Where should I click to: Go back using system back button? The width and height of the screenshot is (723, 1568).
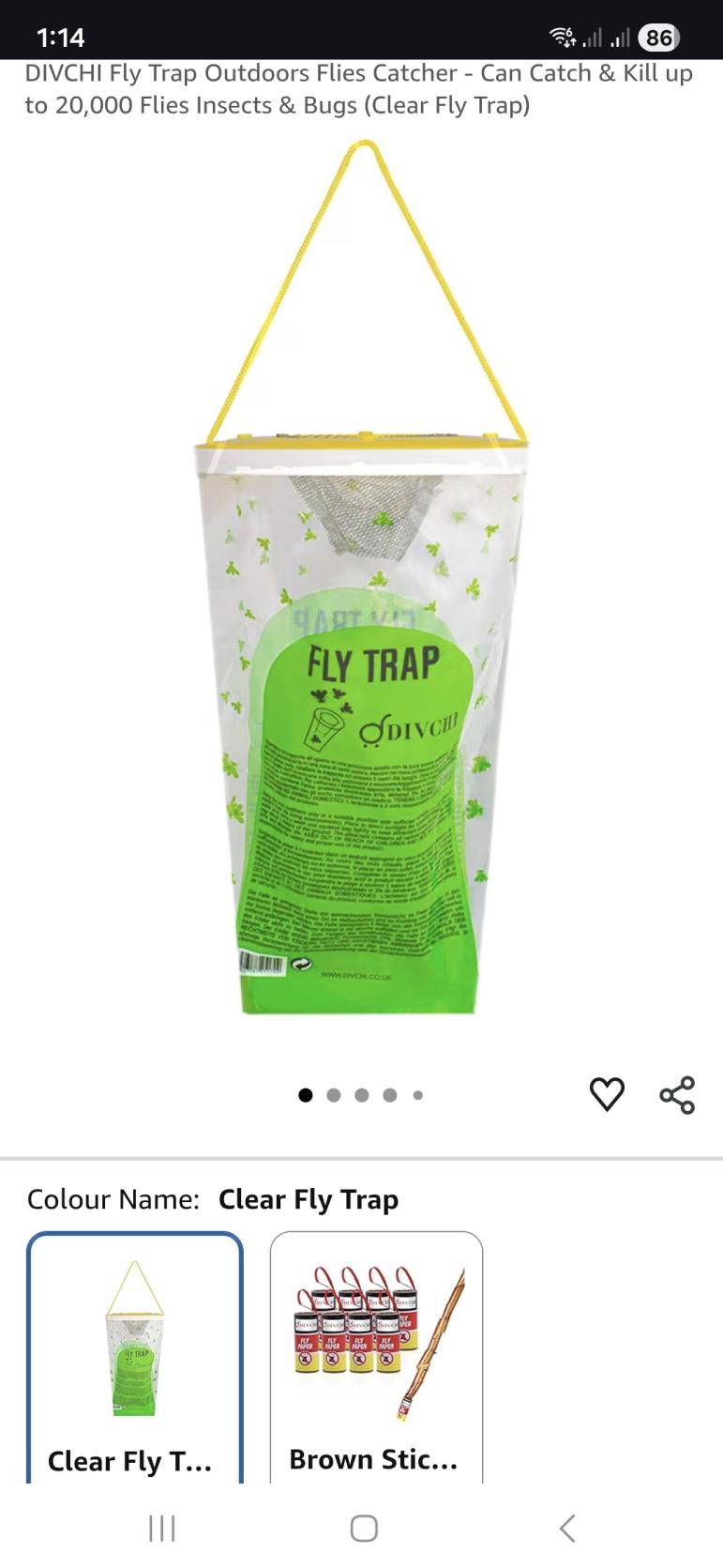click(x=566, y=1528)
